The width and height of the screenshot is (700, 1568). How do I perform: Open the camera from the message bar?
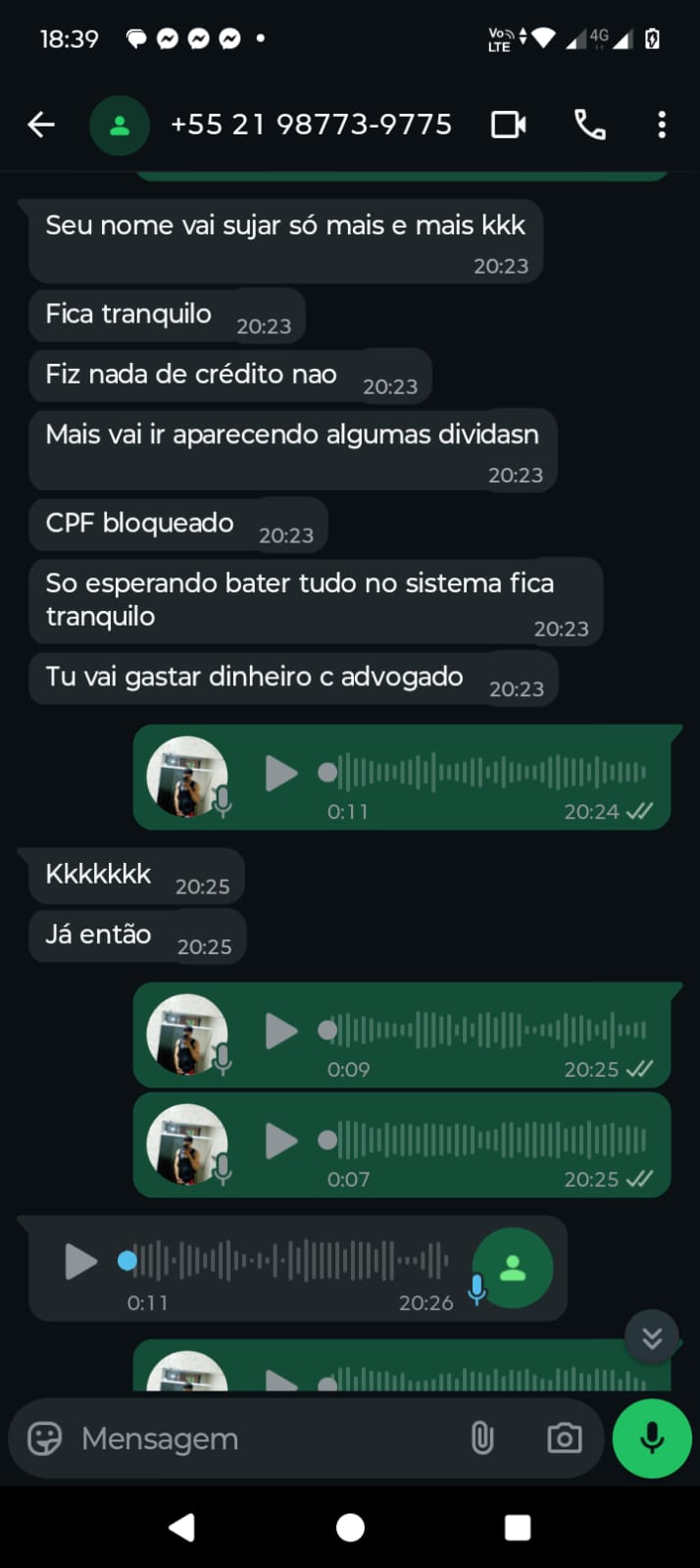(x=564, y=1439)
